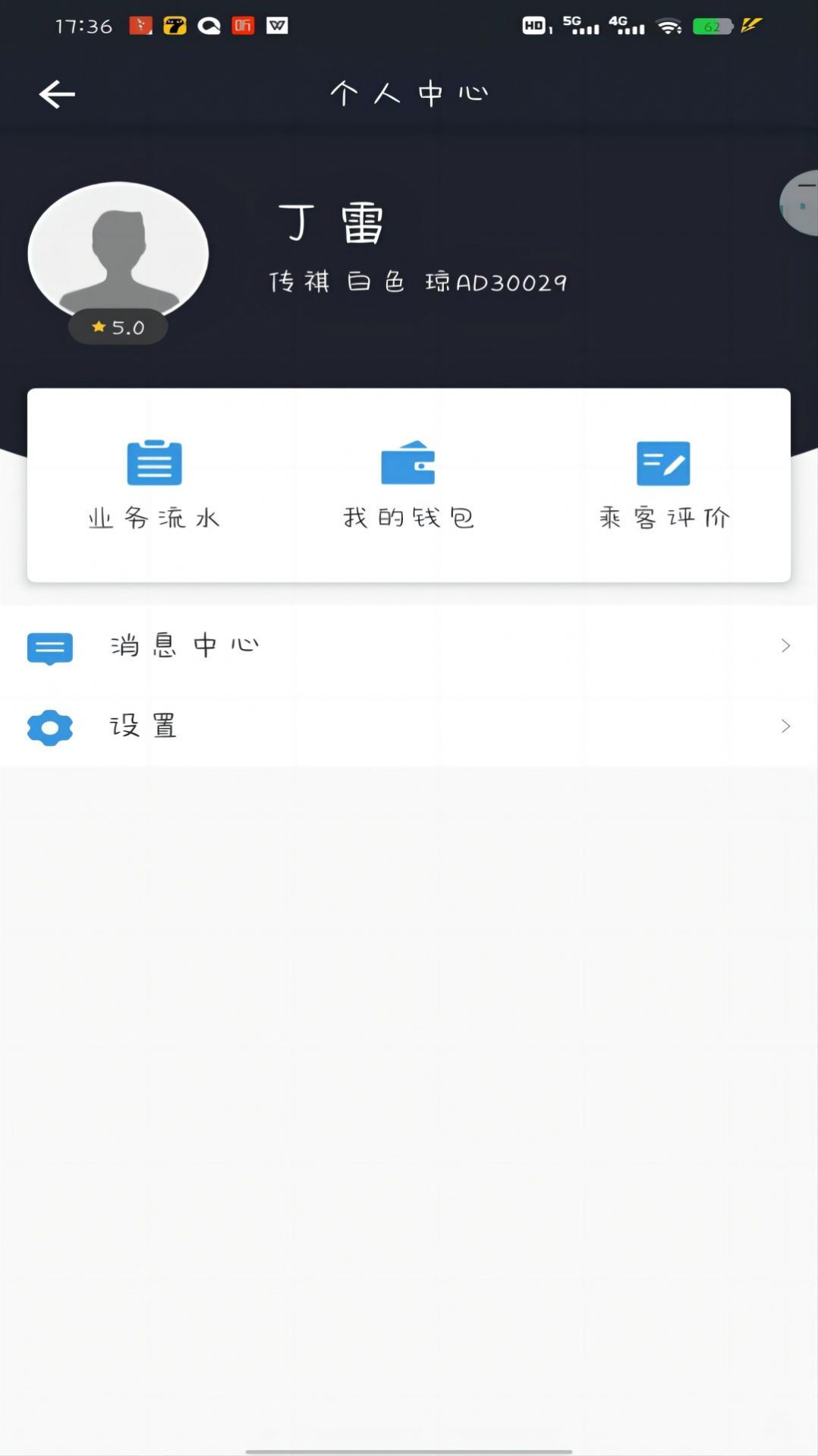The width and height of the screenshot is (818, 1456).
Task: Tap the back arrow at top left
Action: pyautogui.click(x=57, y=93)
